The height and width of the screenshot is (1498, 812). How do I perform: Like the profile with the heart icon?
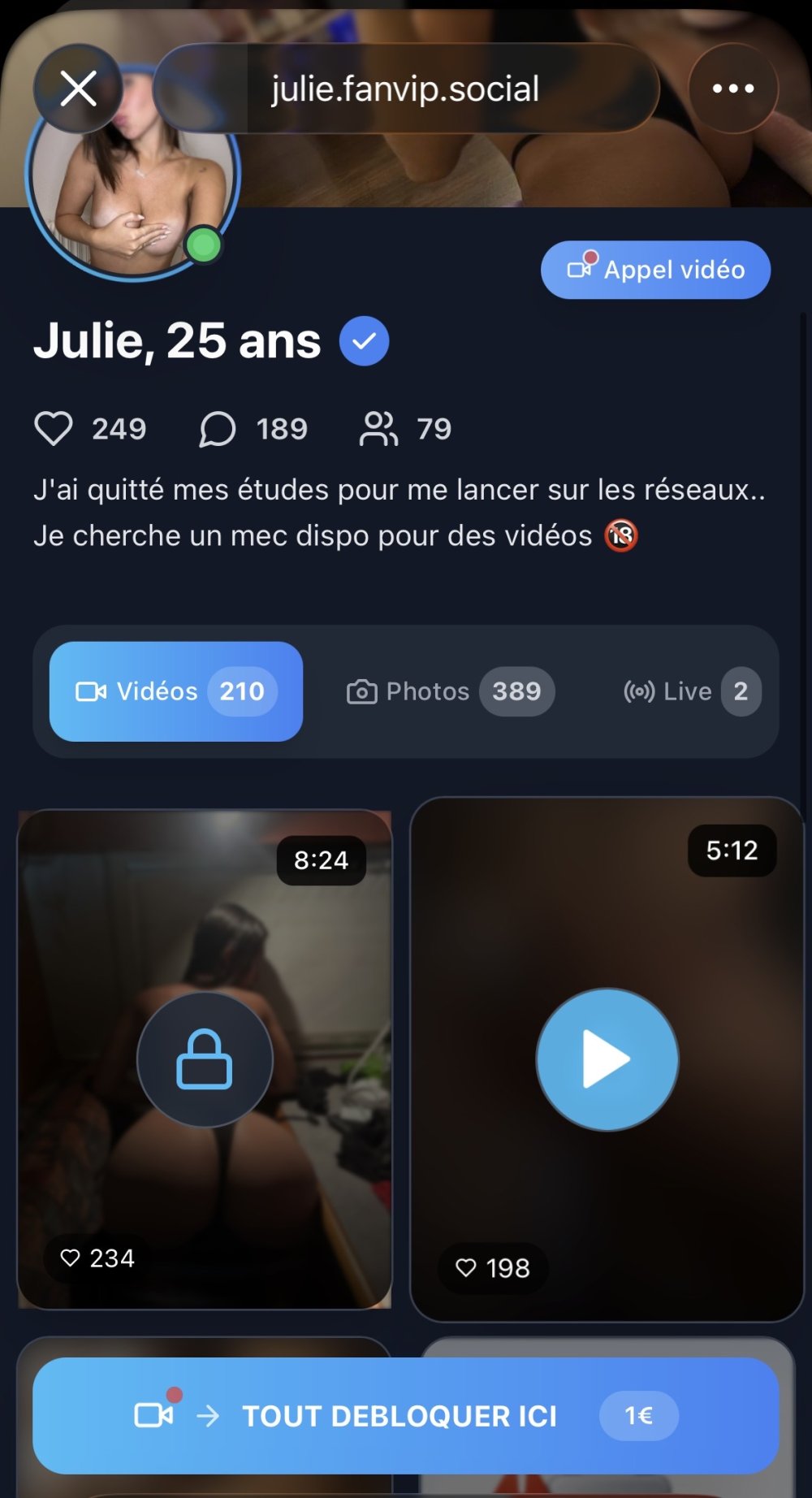click(54, 428)
